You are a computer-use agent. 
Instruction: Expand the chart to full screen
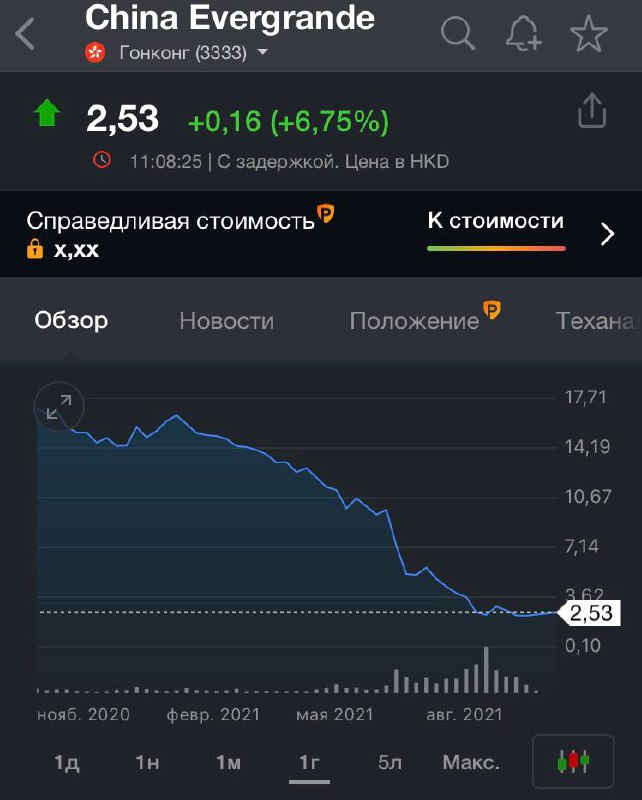pyautogui.click(x=59, y=406)
